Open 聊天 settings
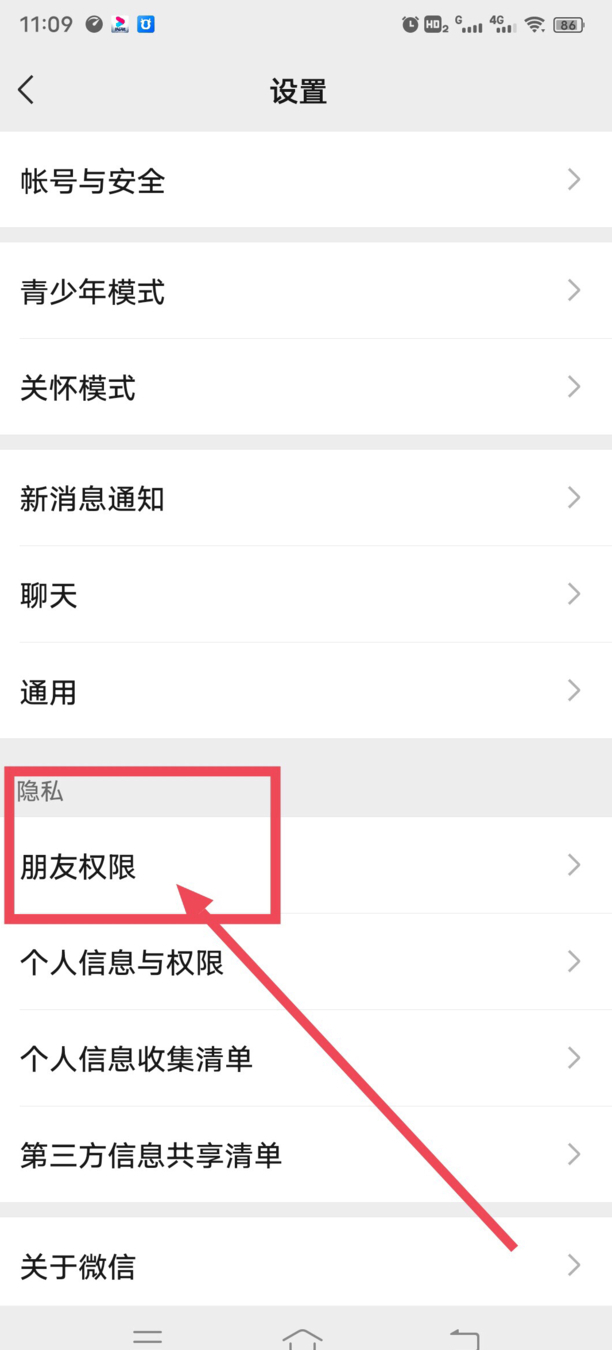Viewport: 612px width, 1350px height. (305, 595)
